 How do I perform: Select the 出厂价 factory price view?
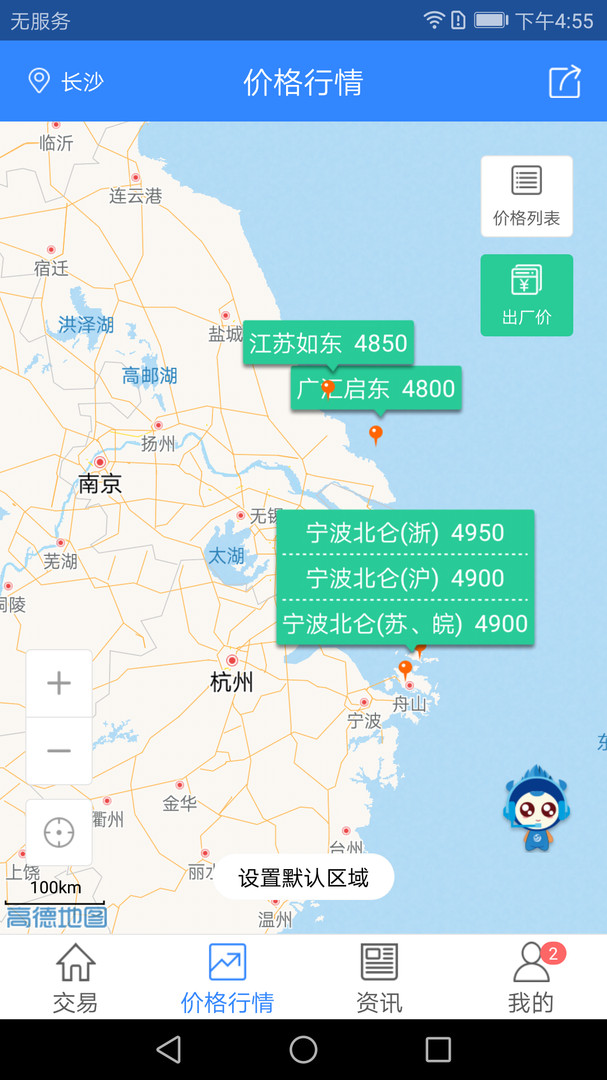pyautogui.click(x=526, y=295)
